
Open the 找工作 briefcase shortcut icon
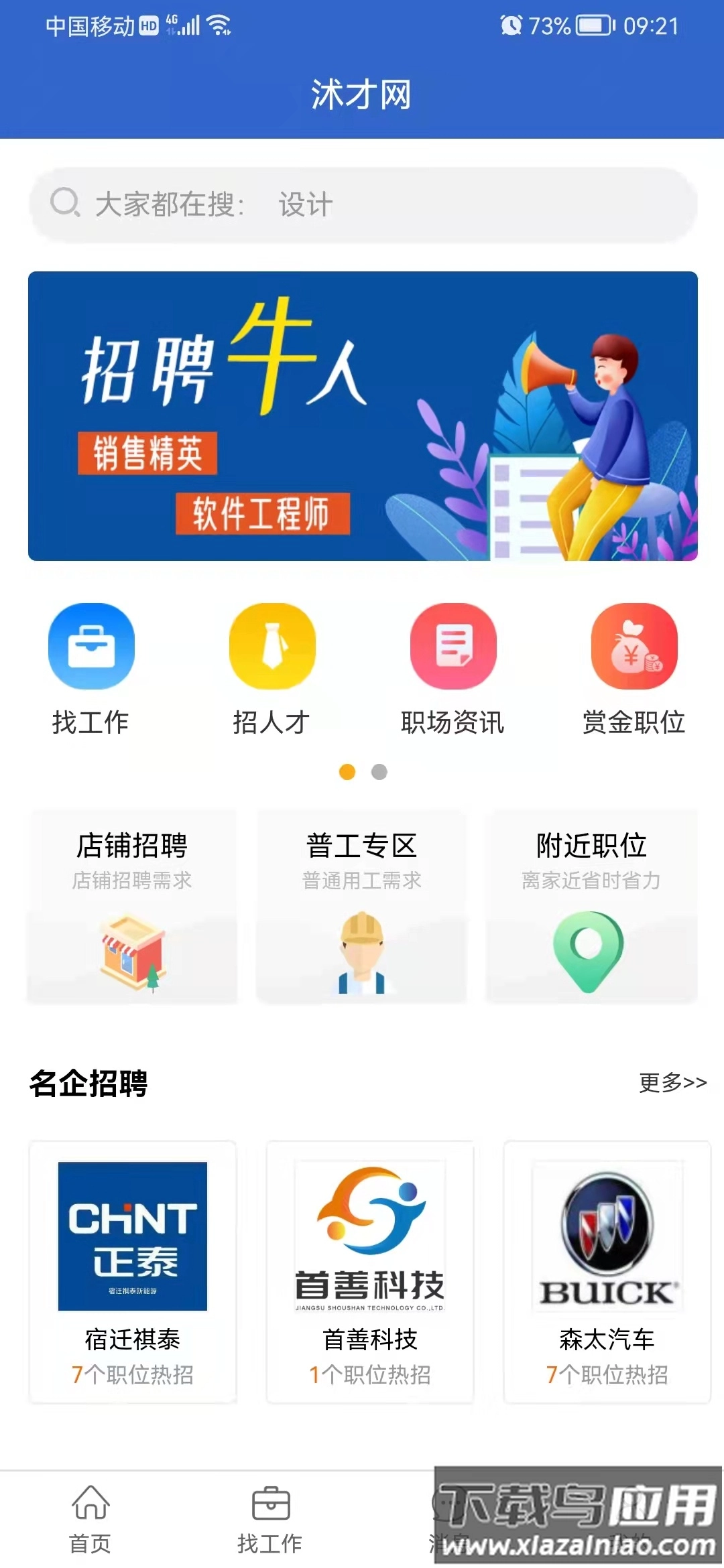[x=91, y=647]
